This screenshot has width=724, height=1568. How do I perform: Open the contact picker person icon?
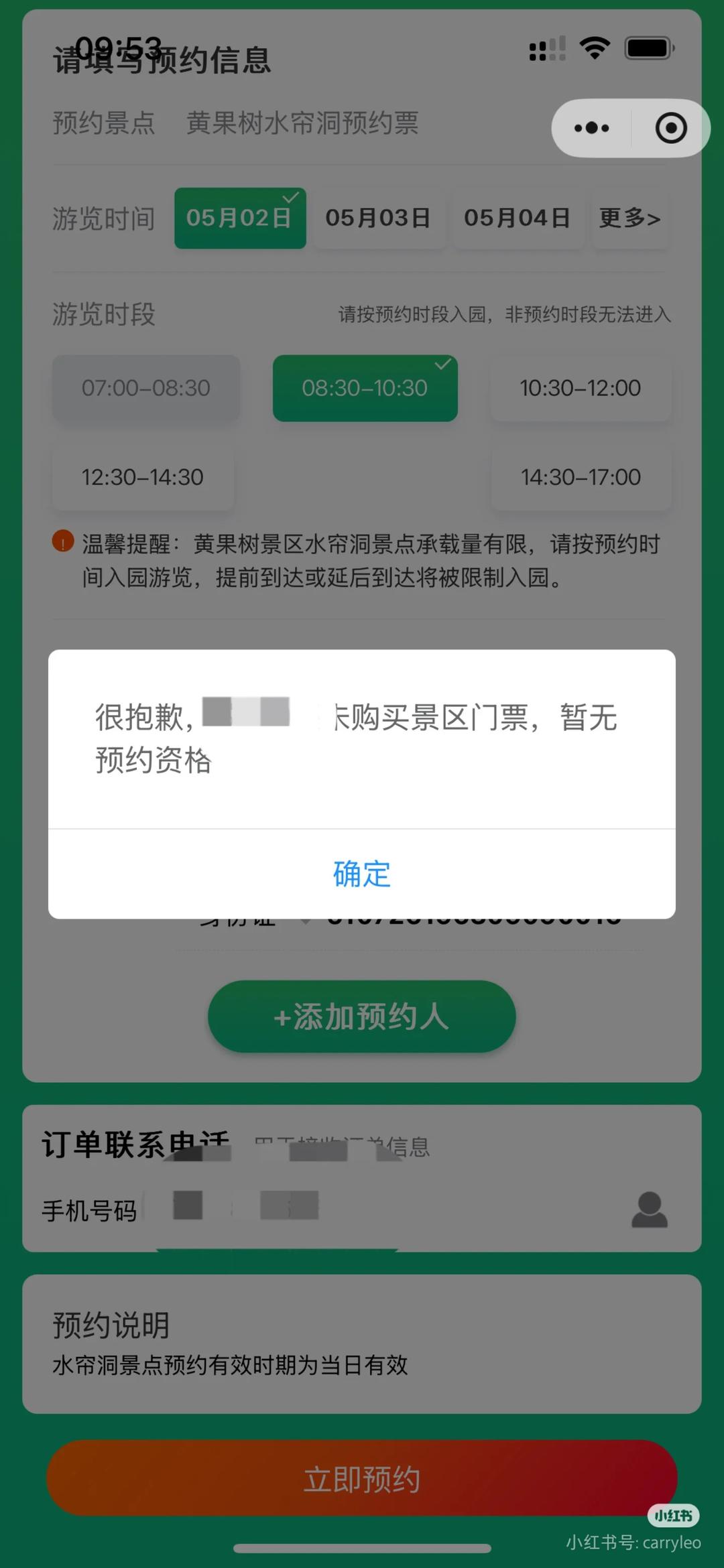tap(649, 1210)
